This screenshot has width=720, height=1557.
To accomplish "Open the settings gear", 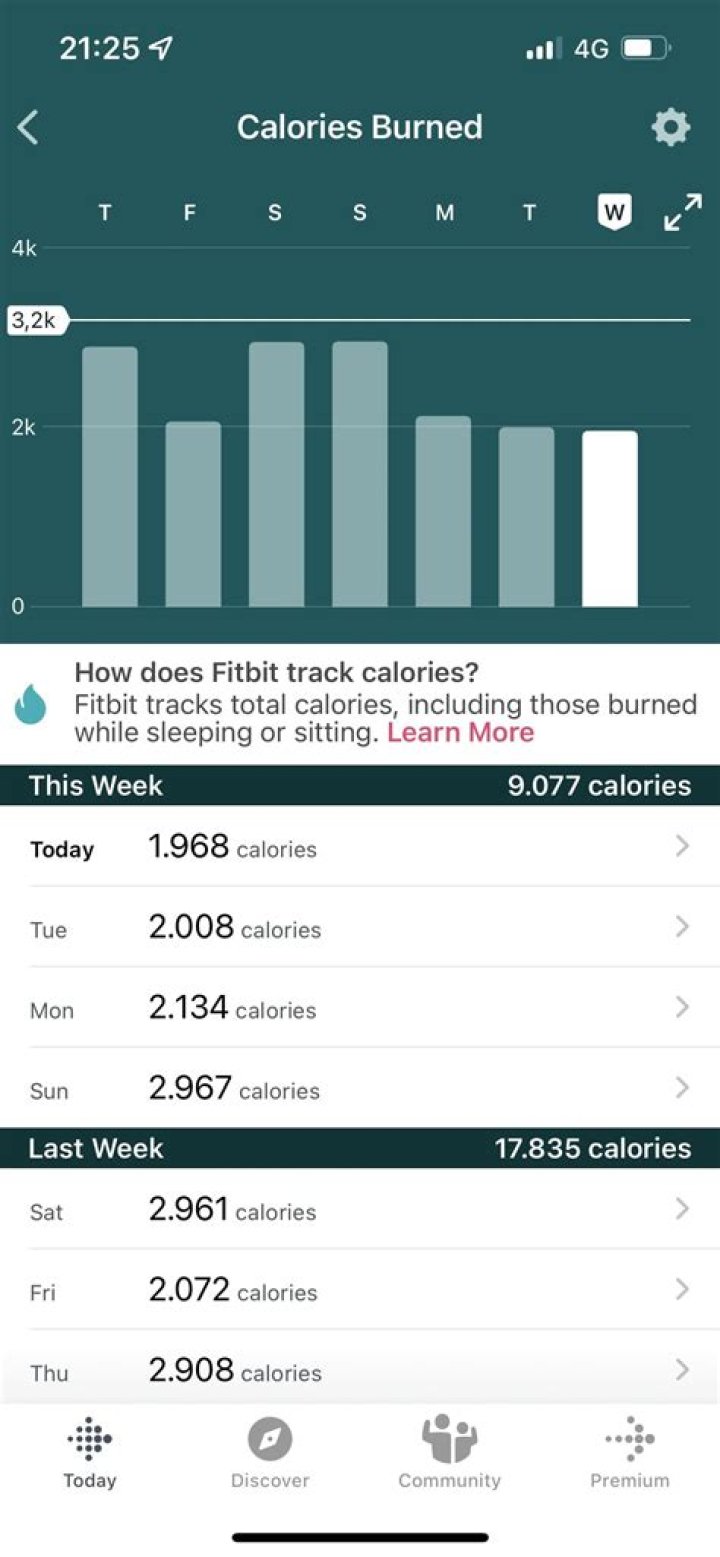I will [x=670, y=128].
